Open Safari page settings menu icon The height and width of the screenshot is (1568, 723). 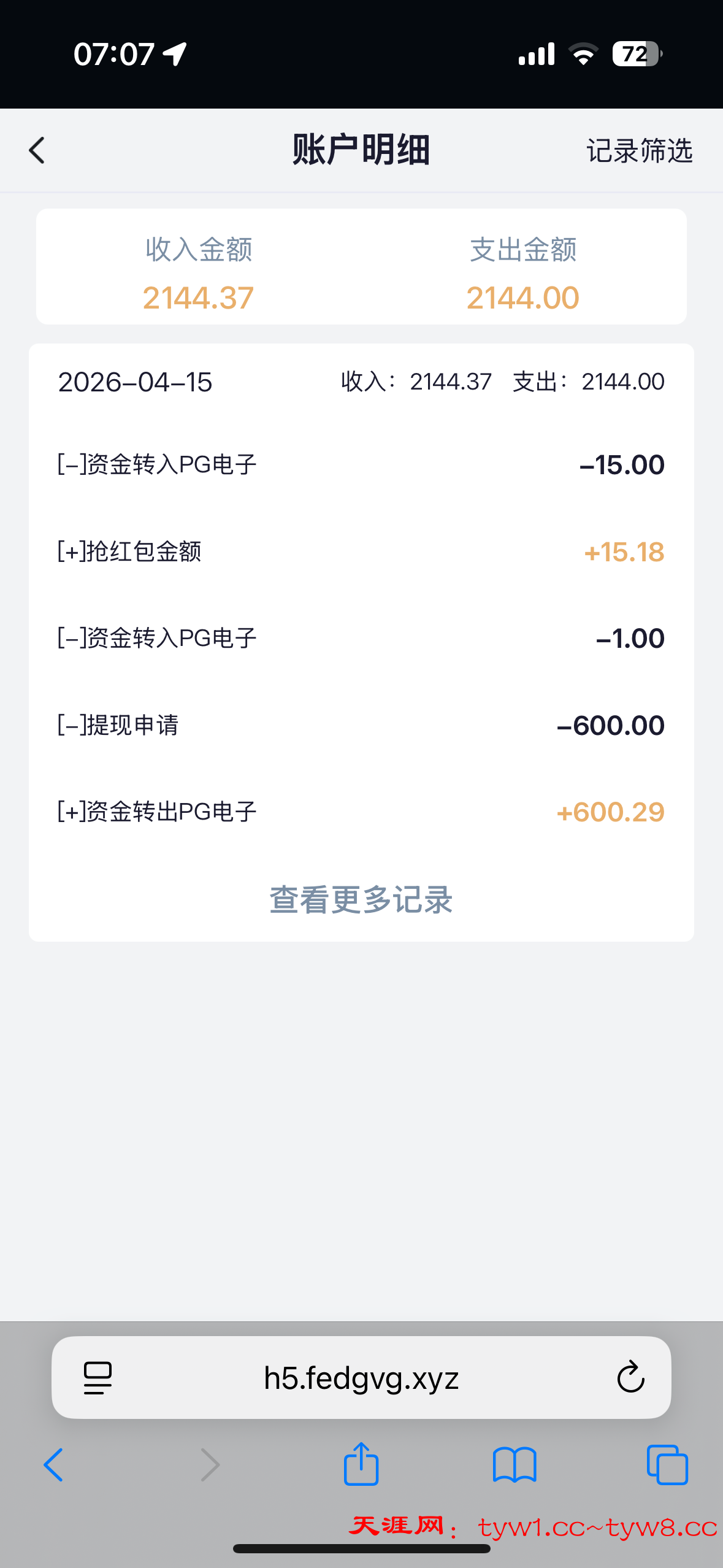(x=98, y=1378)
